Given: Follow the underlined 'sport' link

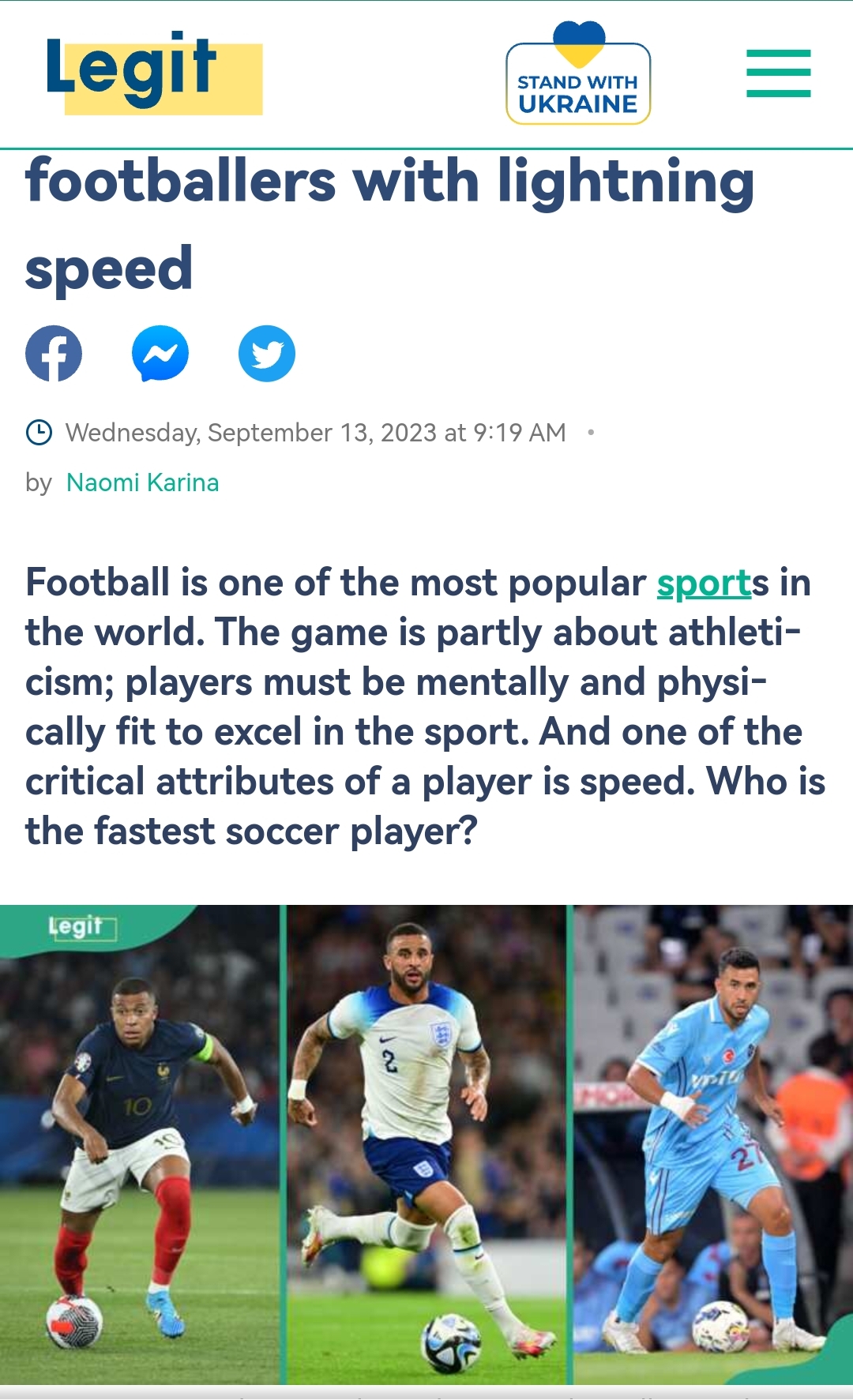Looking at the screenshot, I should click(703, 584).
